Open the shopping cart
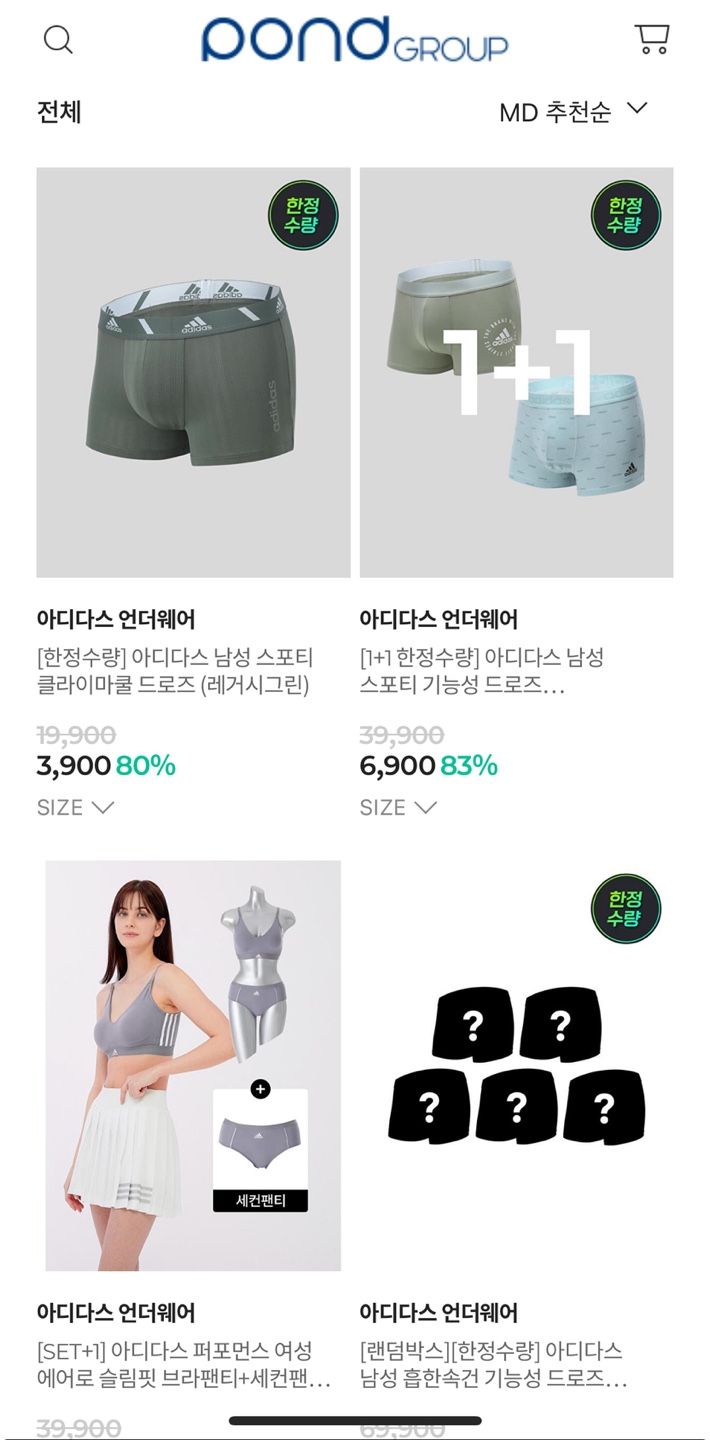 (652, 38)
